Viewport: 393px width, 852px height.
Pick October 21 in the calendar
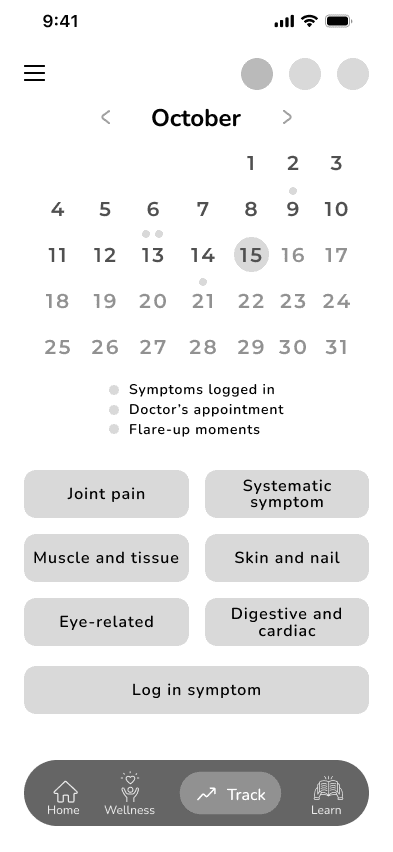[203, 301]
